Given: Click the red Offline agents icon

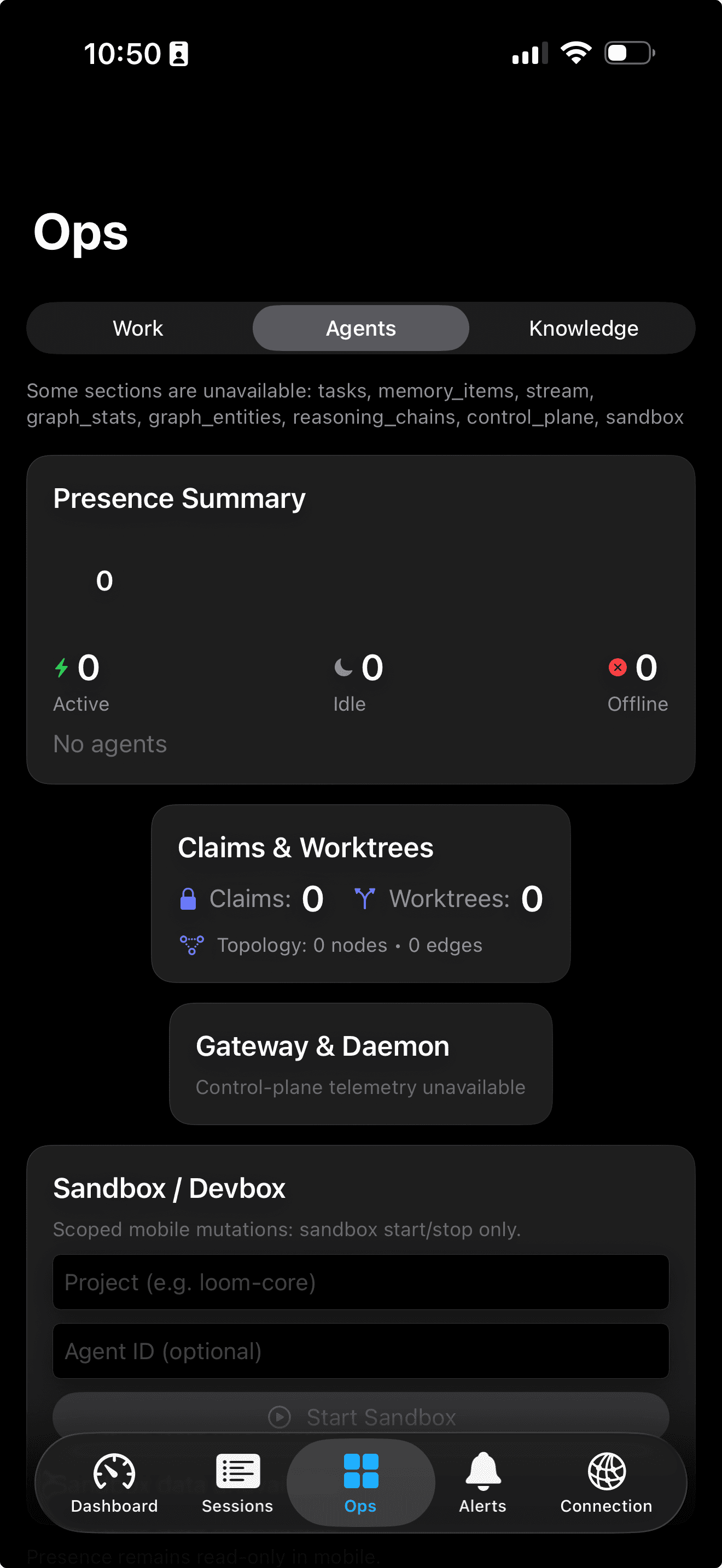Looking at the screenshot, I should pyautogui.click(x=618, y=667).
